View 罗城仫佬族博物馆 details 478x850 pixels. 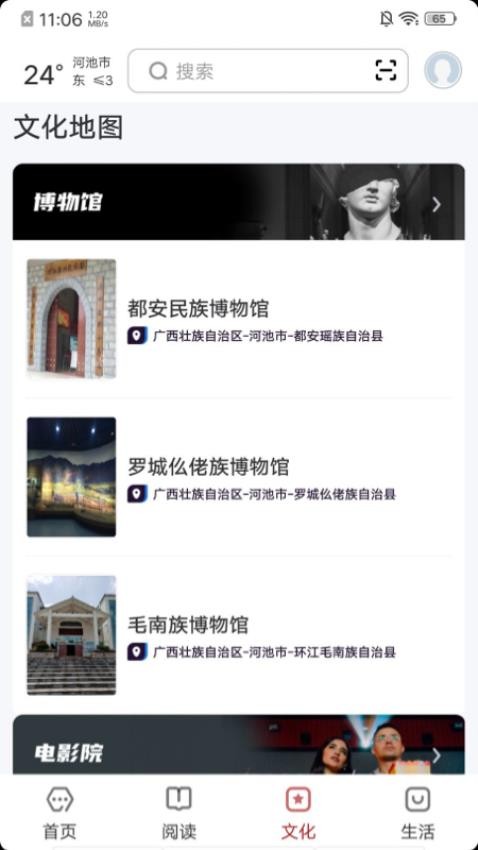click(239, 477)
